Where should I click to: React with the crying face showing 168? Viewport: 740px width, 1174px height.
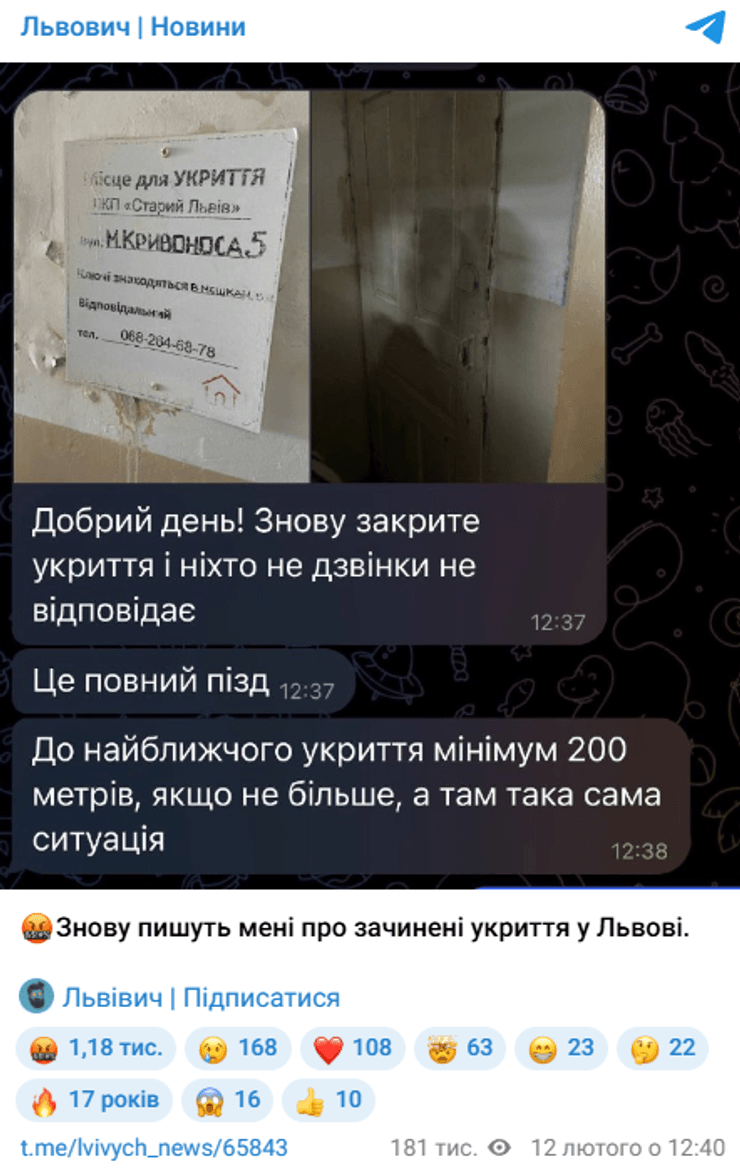[x=238, y=1048]
